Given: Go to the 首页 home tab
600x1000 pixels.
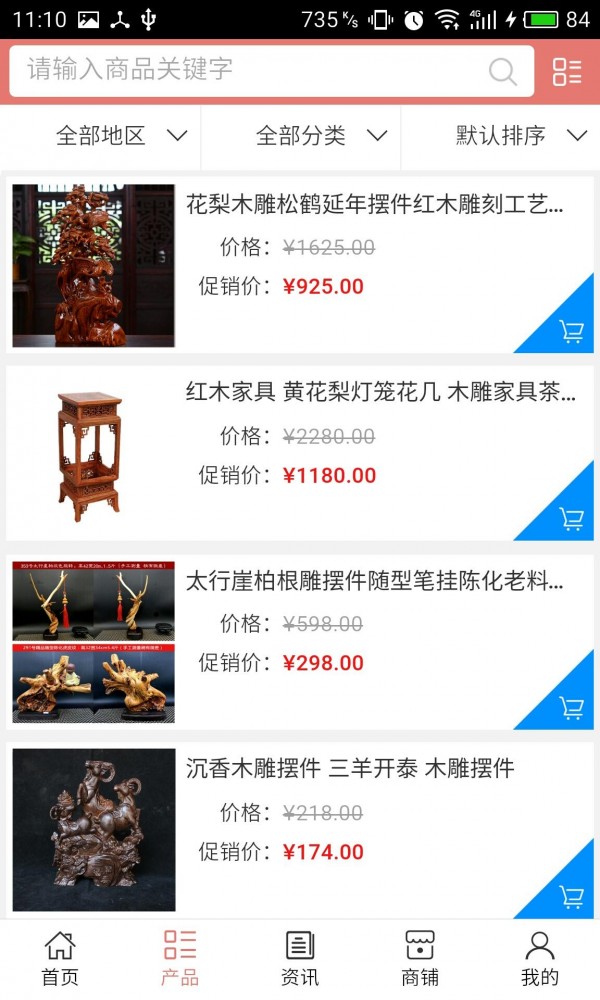Looking at the screenshot, I should (x=60, y=958).
